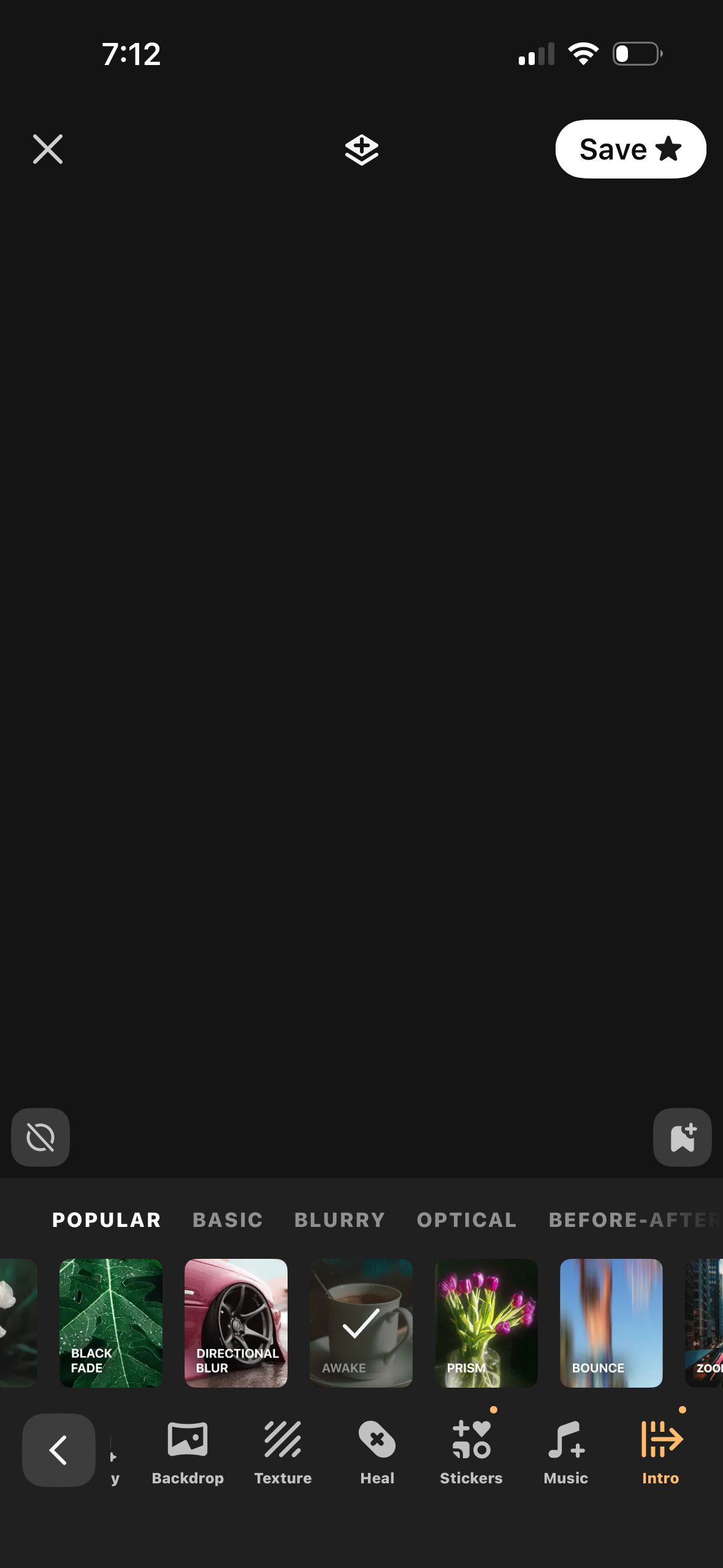Select the Black Fade intro
The image size is (723, 1568).
[111, 1323]
